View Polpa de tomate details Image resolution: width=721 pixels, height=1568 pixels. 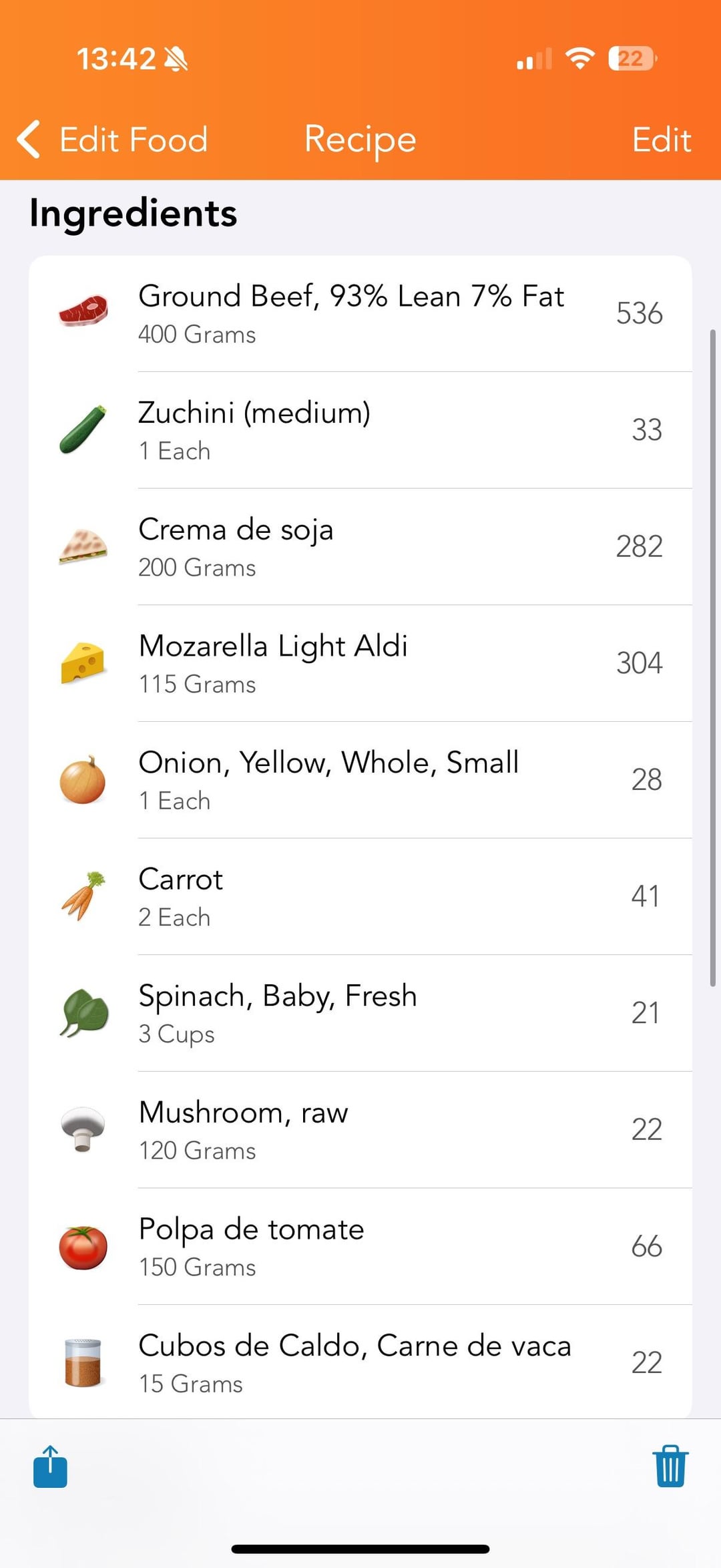(x=360, y=1246)
